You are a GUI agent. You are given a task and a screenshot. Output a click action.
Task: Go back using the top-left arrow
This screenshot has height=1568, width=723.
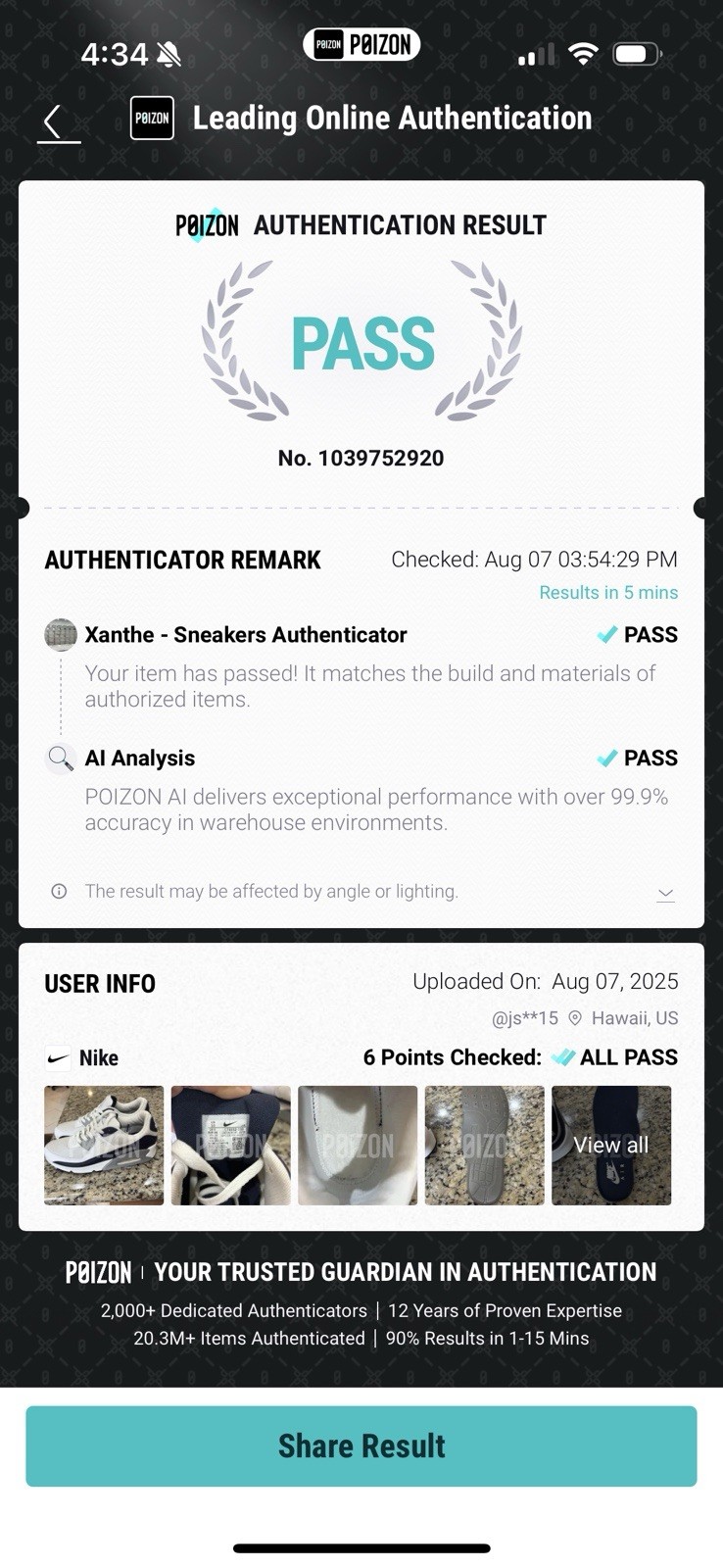pos(55,122)
